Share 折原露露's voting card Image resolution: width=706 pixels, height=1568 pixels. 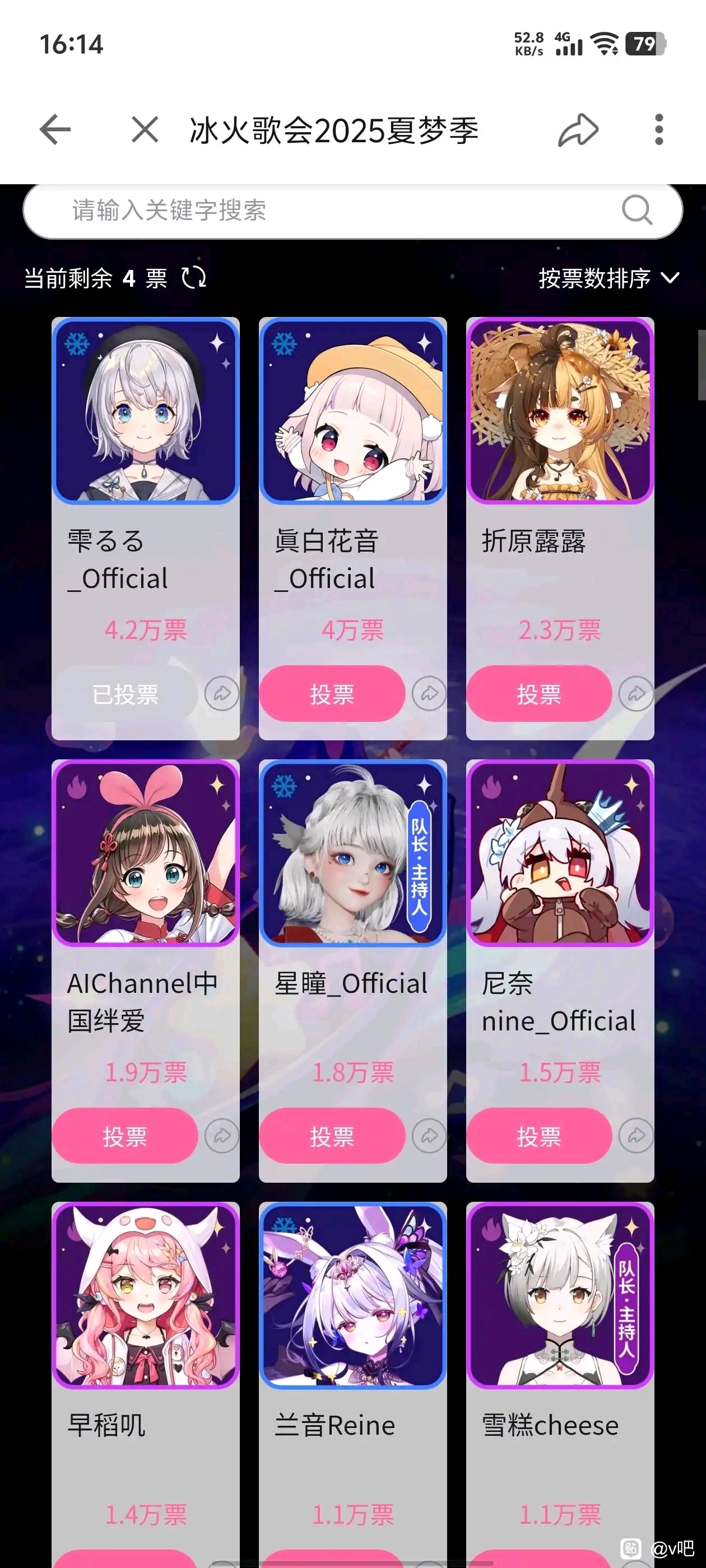tap(636, 693)
